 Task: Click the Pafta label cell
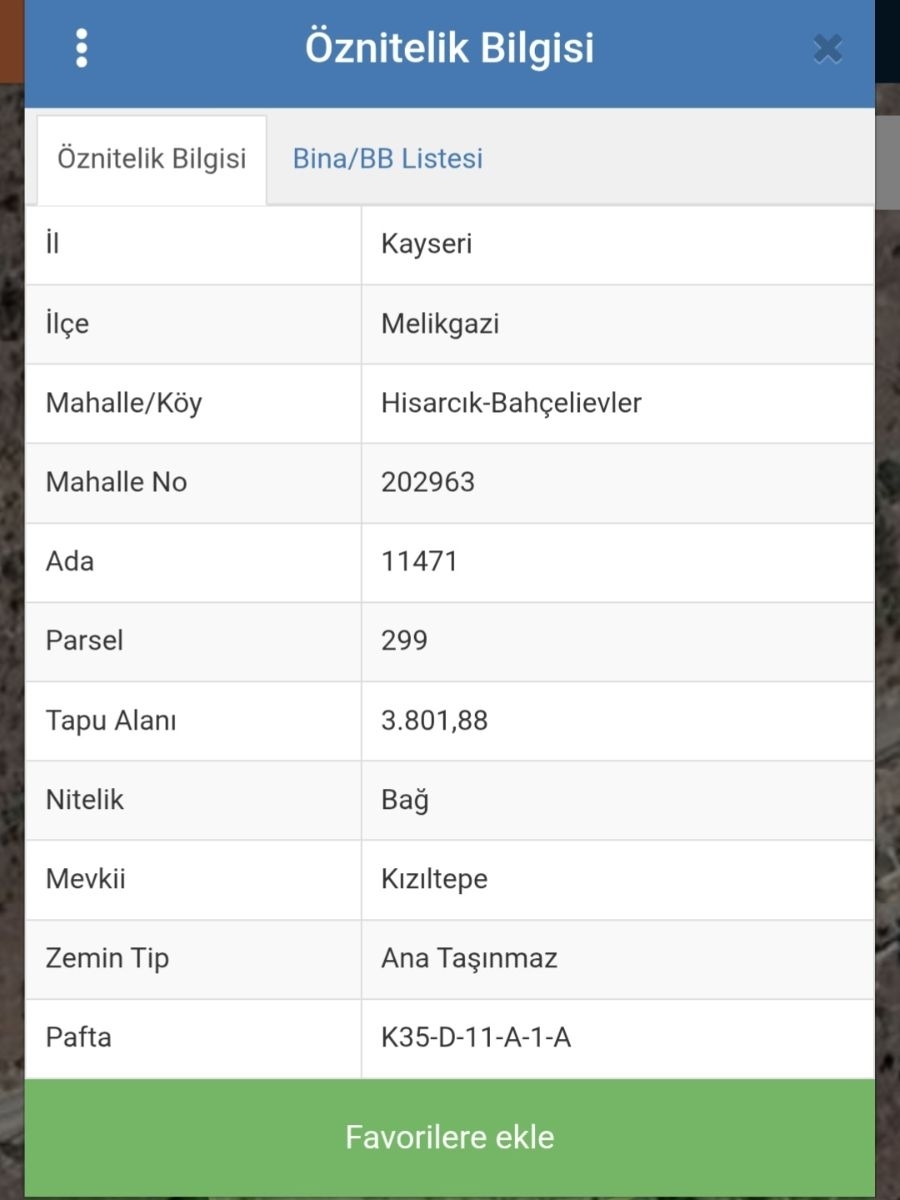pyautogui.click(x=78, y=1038)
